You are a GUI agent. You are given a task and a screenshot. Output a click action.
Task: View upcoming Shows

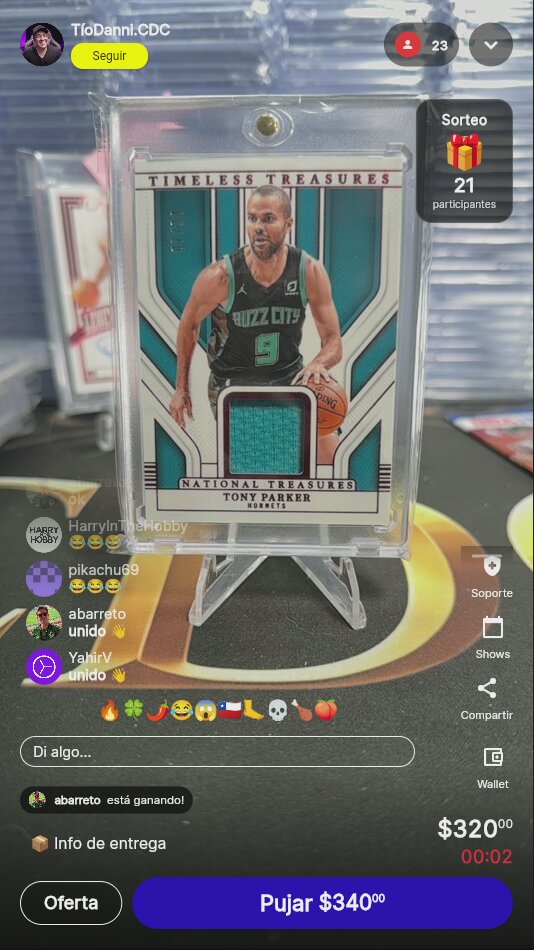coord(492,637)
